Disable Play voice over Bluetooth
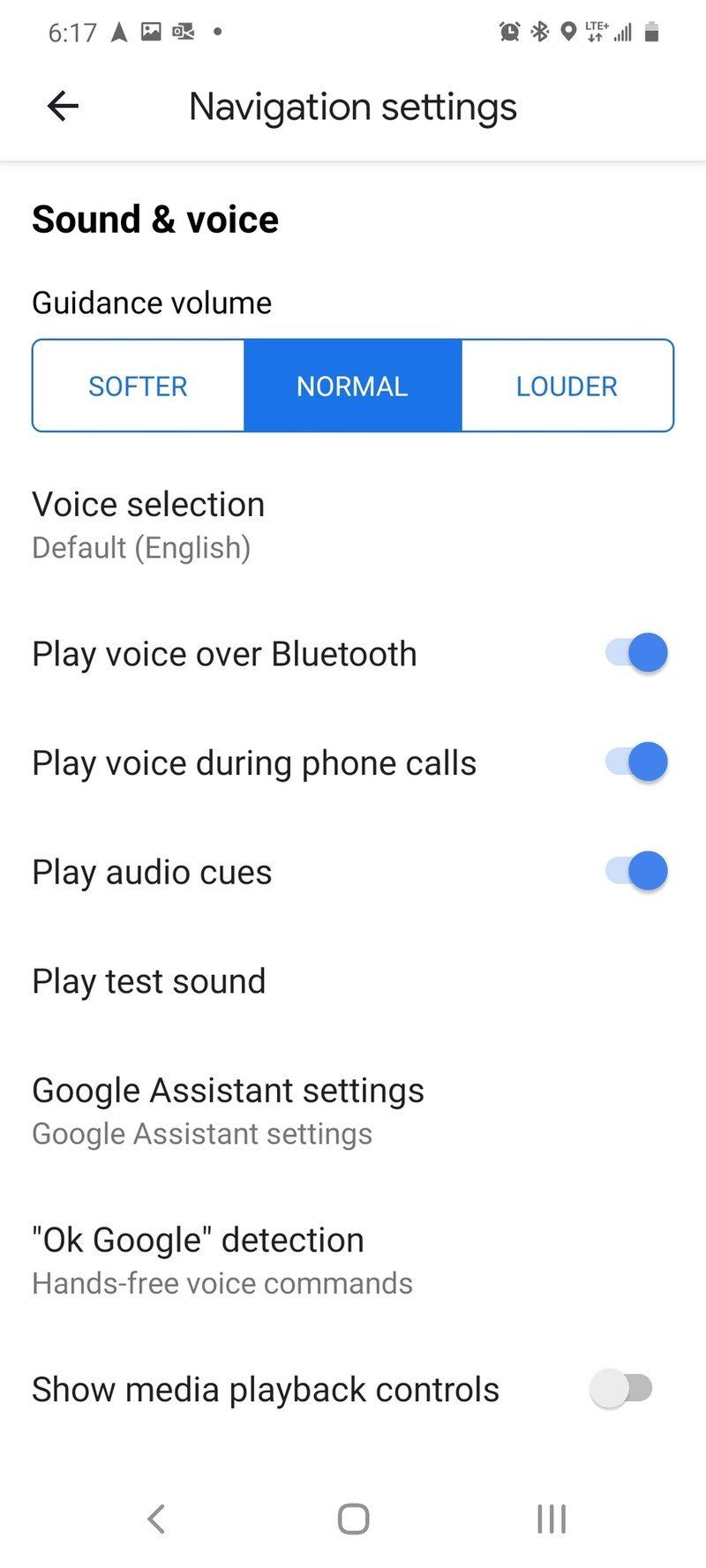The image size is (706, 1568). 635,653
